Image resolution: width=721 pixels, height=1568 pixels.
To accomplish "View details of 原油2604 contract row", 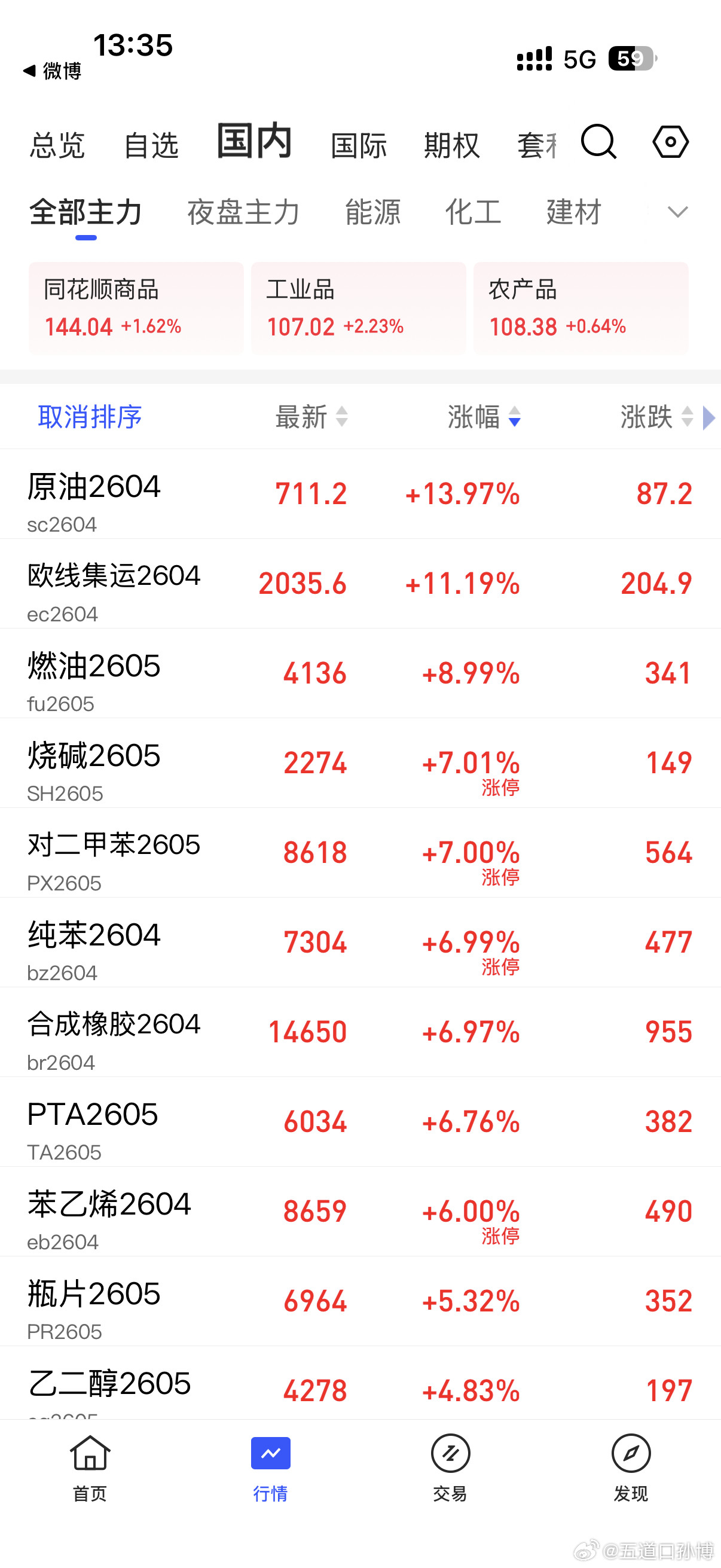I will [359, 494].
